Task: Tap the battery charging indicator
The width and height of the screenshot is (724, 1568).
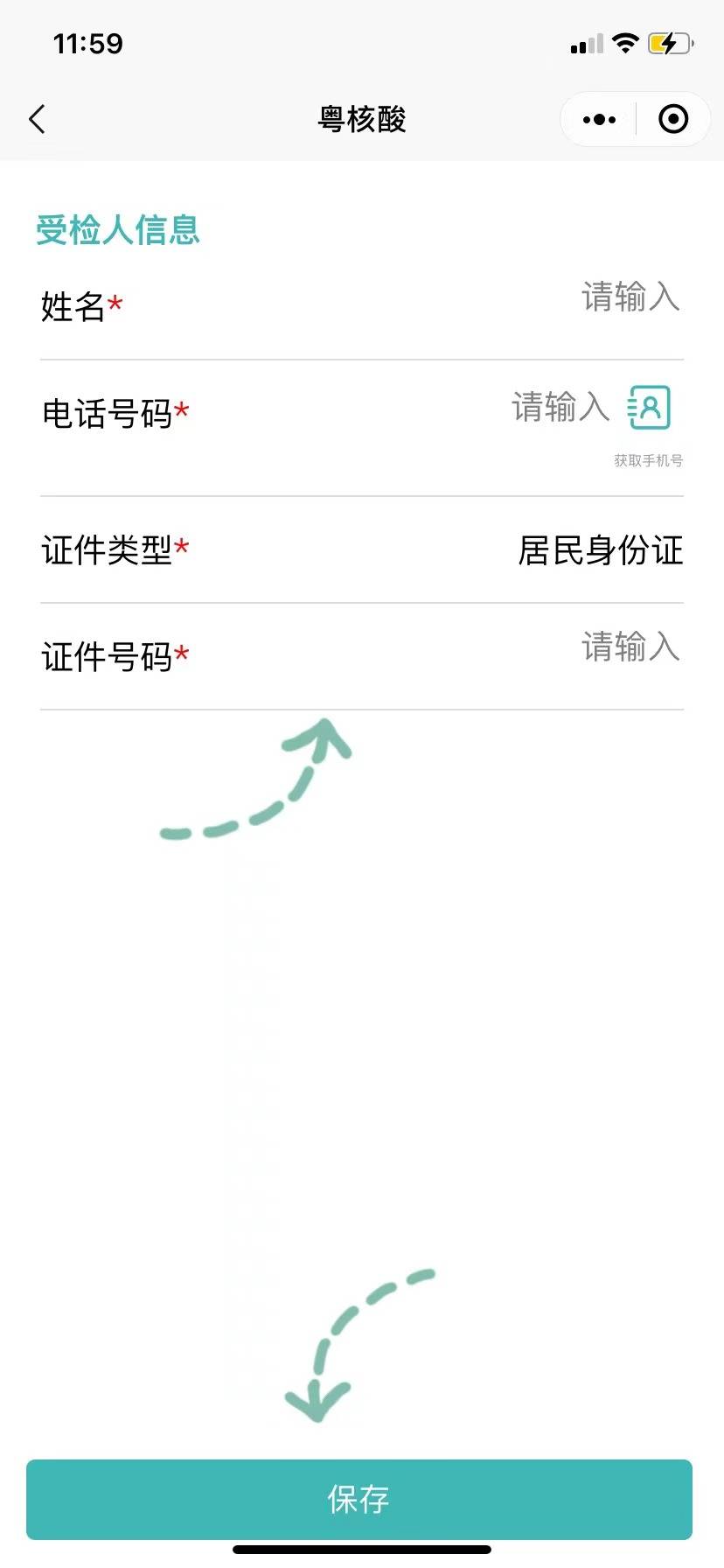Action: coord(666,42)
